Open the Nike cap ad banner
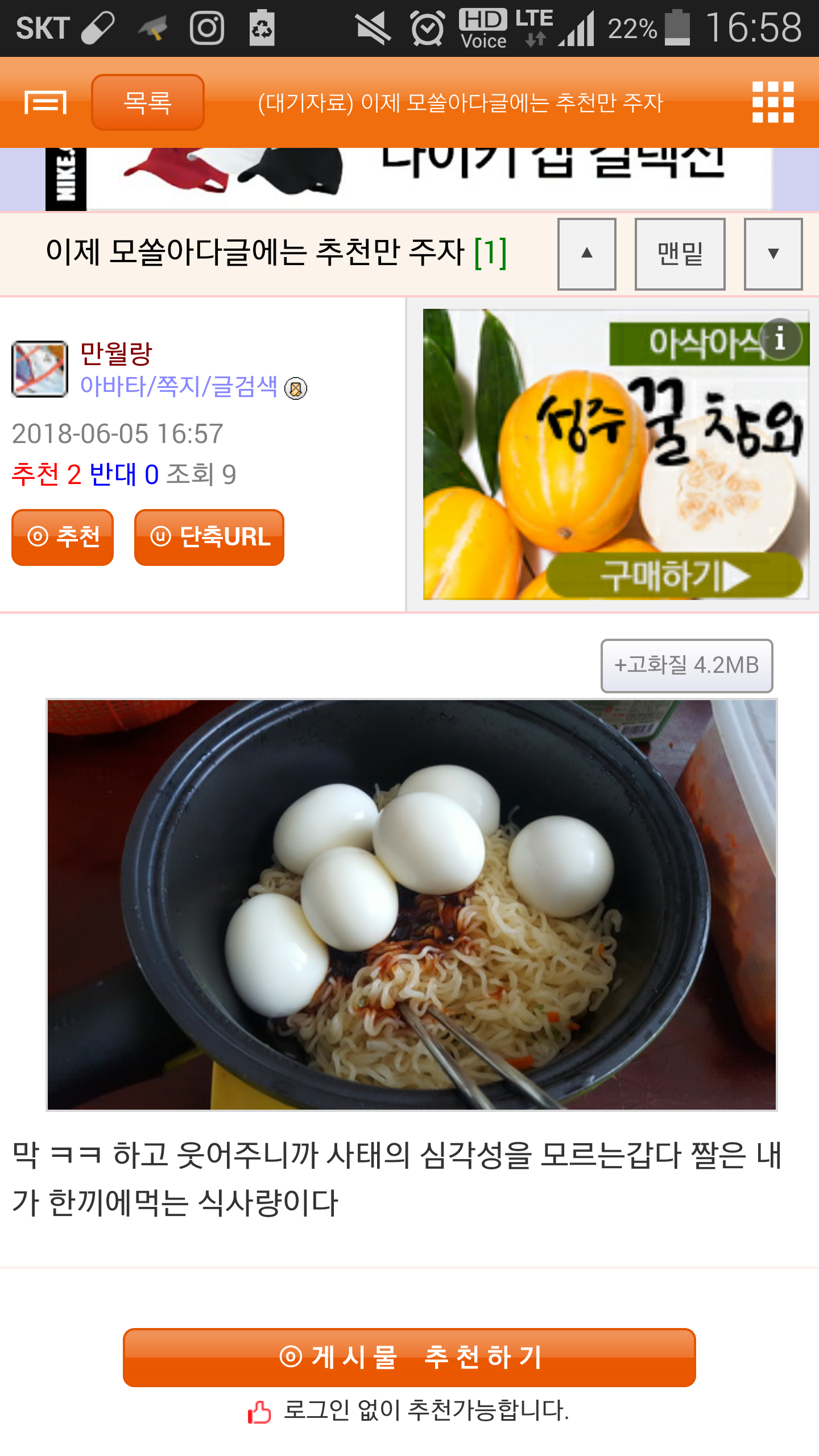The height and width of the screenshot is (1456, 819). tap(409, 177)
